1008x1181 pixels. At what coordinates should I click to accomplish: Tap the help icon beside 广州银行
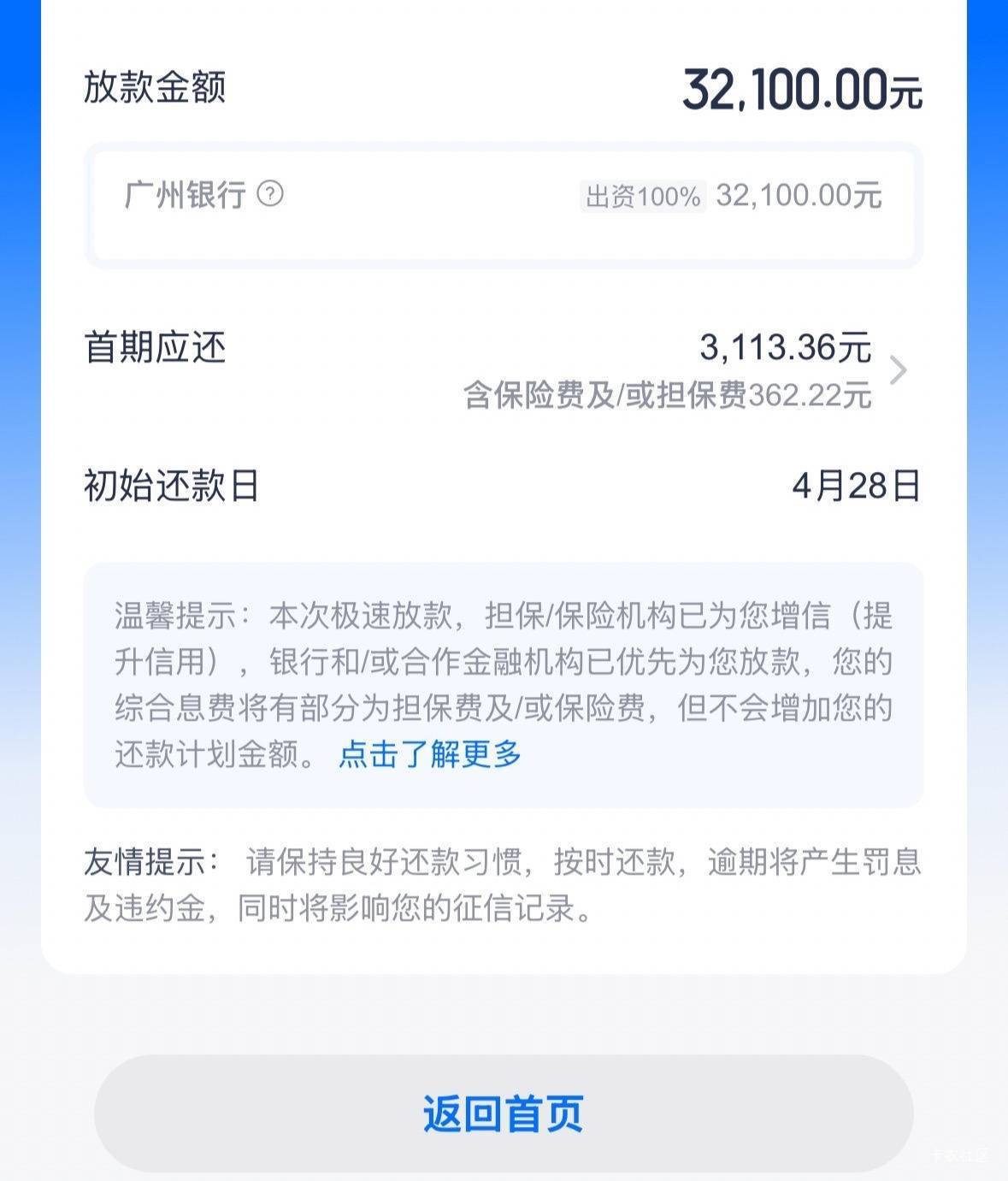pyautogui.click(x=270, y=194)
